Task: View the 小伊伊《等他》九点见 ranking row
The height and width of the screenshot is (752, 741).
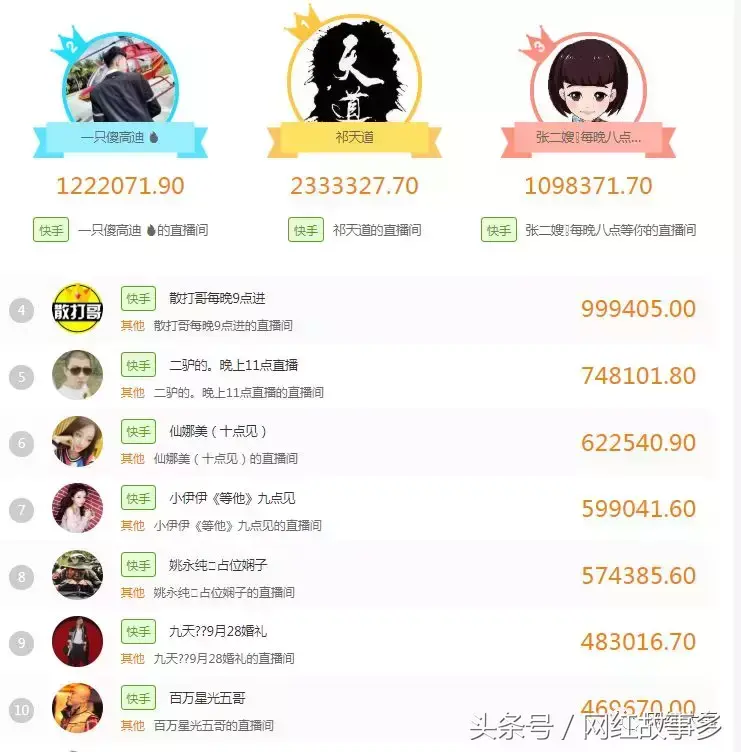Action: coord(231,498)
